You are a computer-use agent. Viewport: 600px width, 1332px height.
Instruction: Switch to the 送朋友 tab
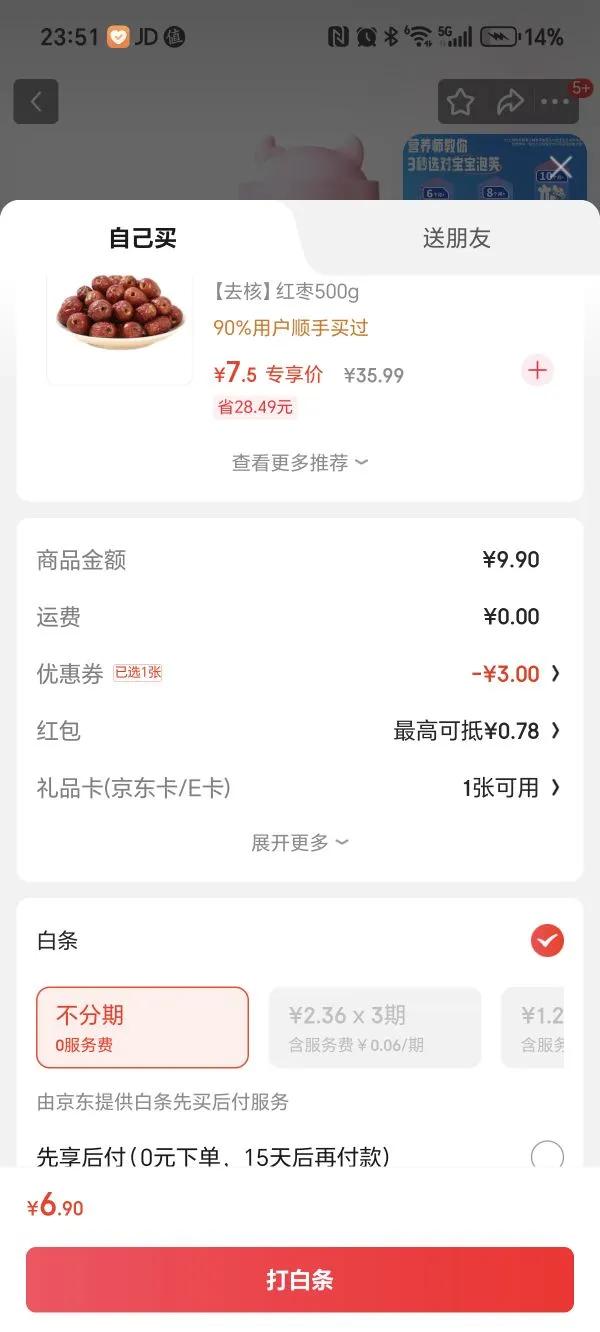coord(456,238)
